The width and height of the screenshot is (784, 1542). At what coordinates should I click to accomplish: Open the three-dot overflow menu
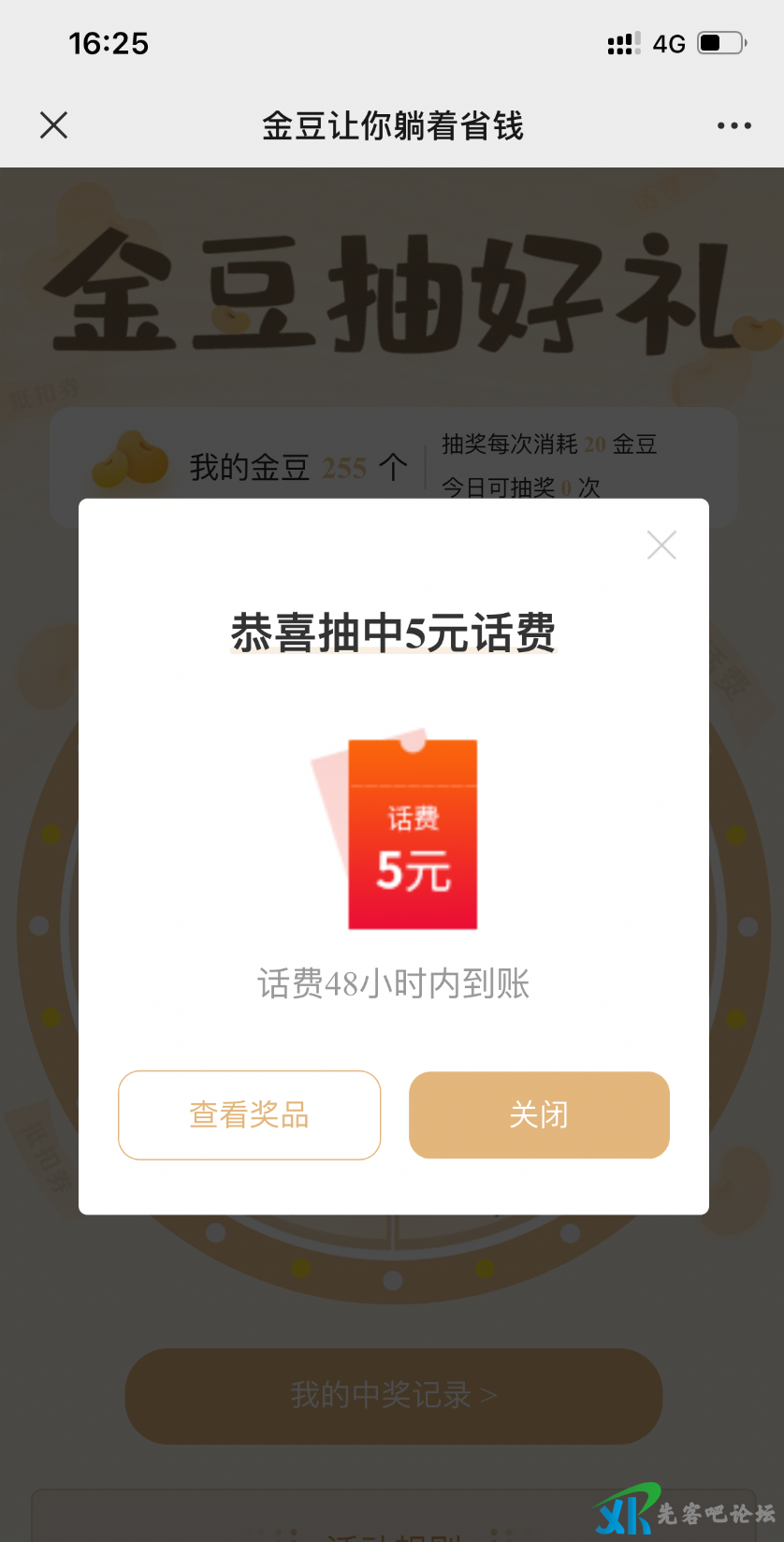733,125
